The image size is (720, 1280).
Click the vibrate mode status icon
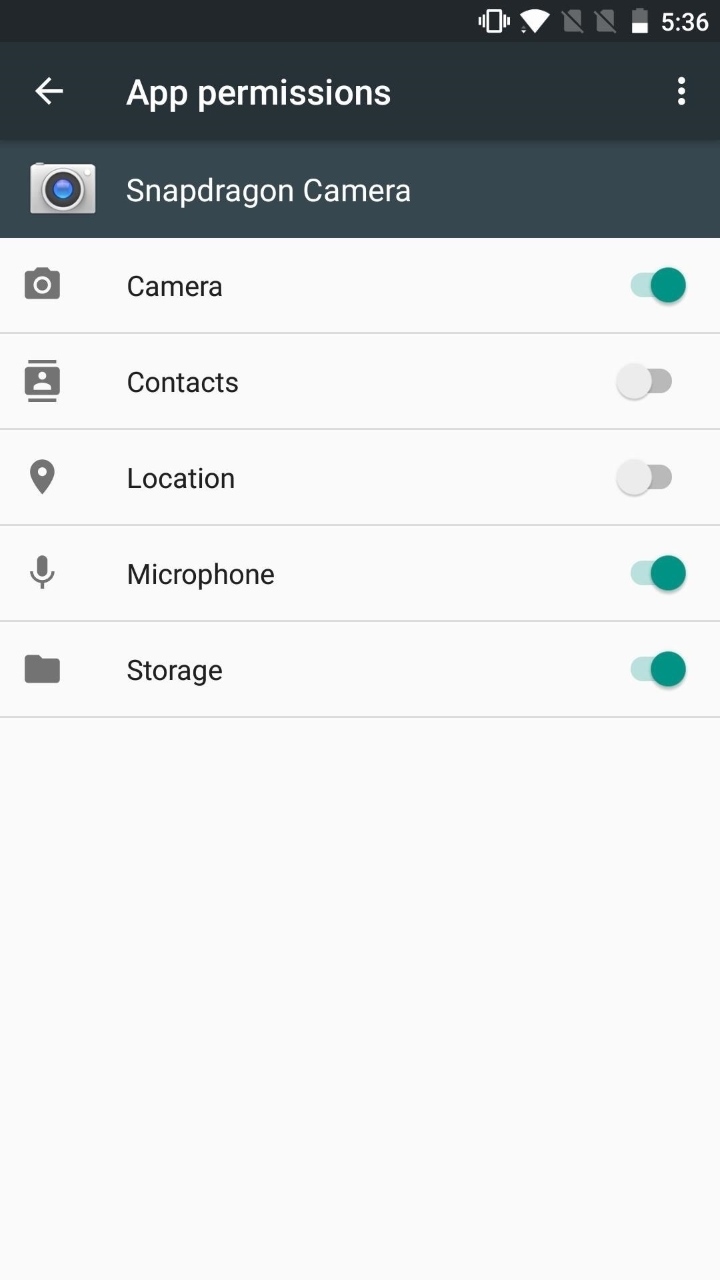pyautogui.click(x=491, y=21)
